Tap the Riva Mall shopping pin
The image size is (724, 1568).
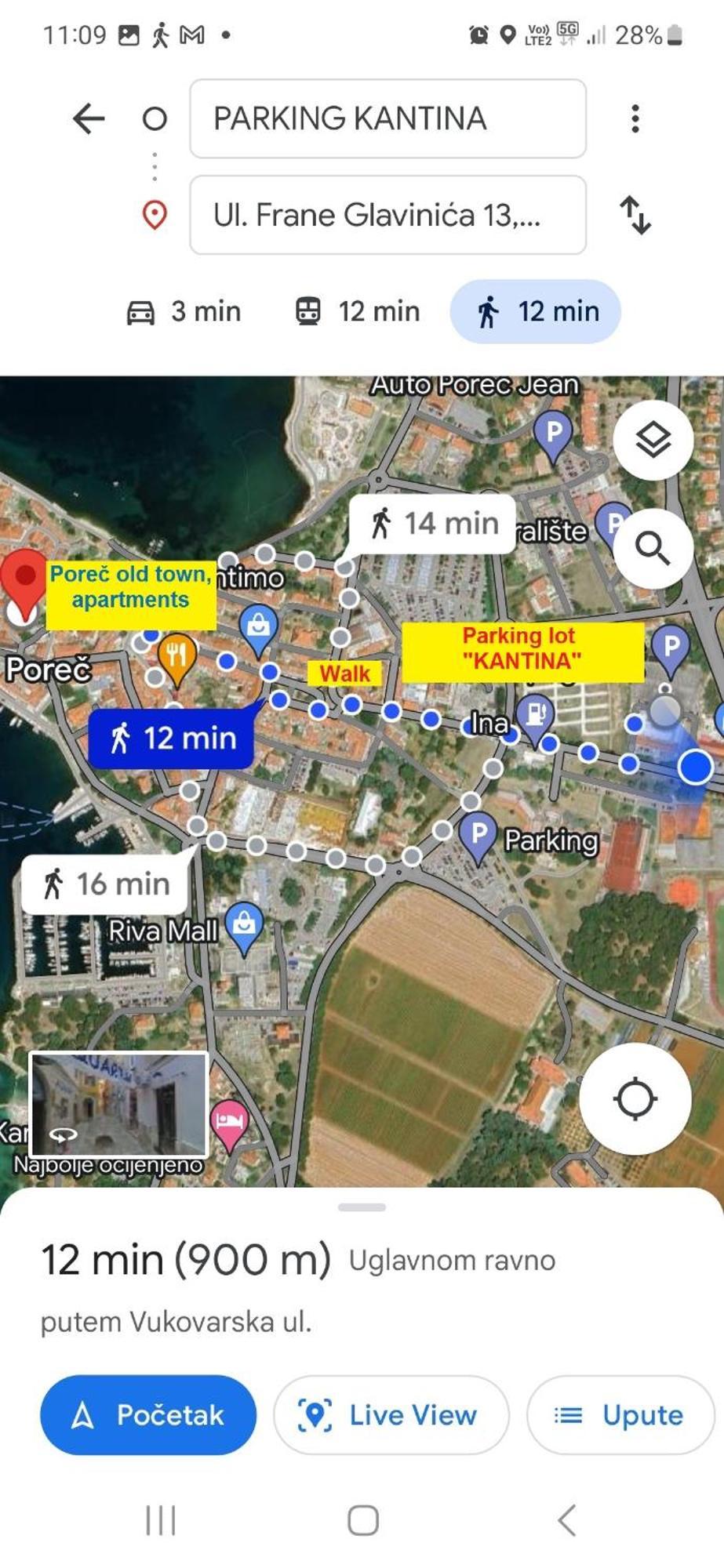click(244, 926)
